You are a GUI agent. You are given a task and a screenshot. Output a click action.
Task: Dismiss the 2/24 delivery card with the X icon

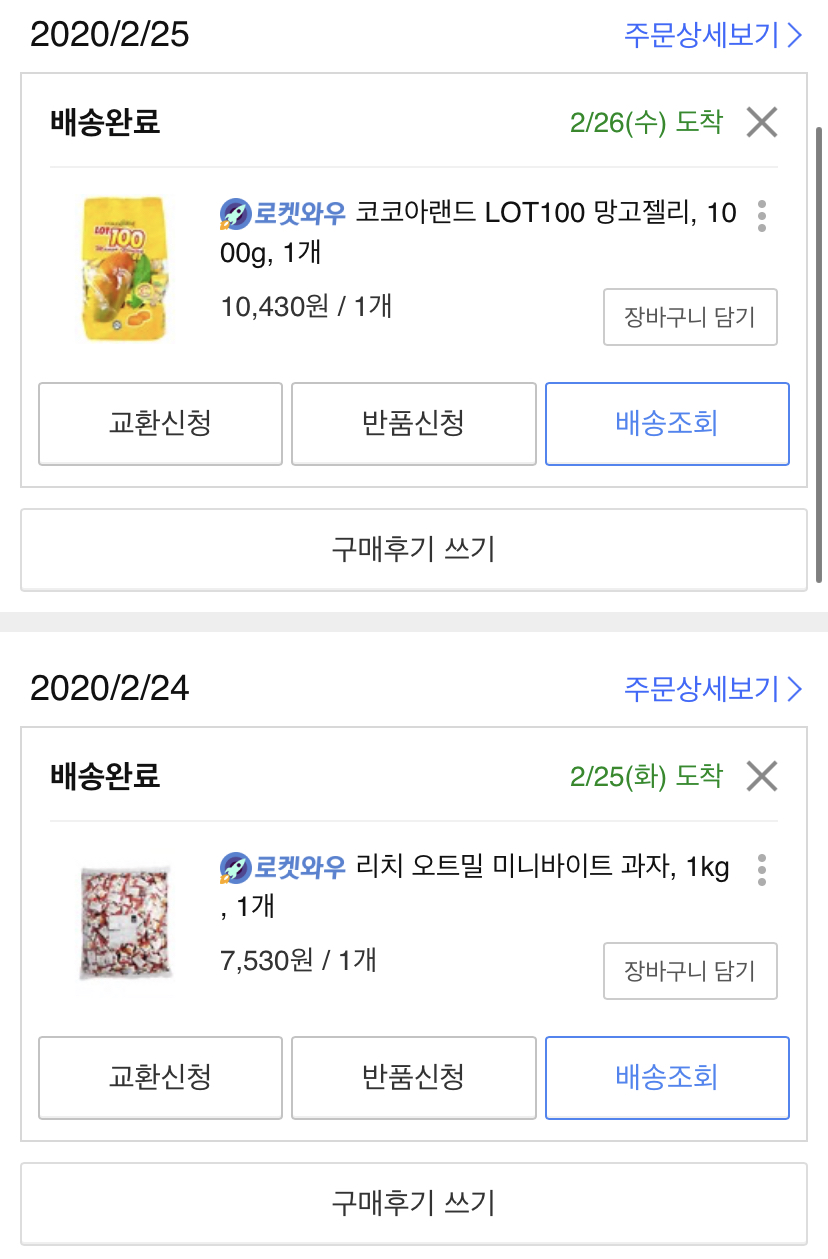pos(762,777)
